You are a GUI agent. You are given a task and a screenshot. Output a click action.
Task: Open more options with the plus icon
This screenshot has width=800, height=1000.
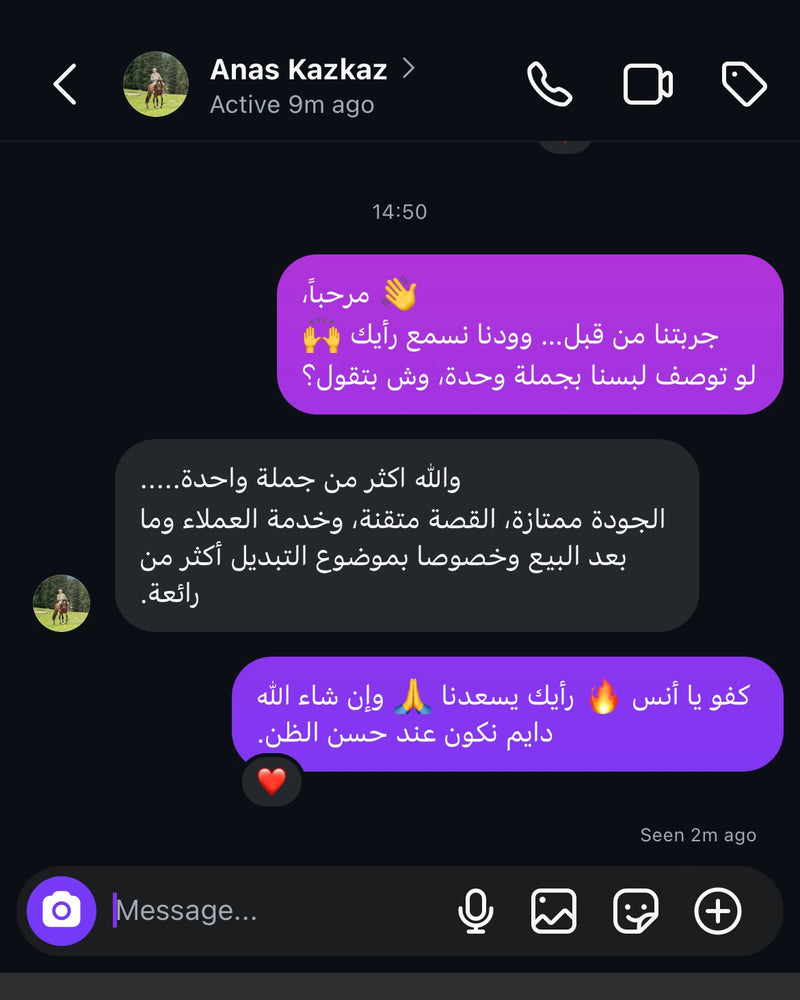pyautogui.click(x=718, y=911)
